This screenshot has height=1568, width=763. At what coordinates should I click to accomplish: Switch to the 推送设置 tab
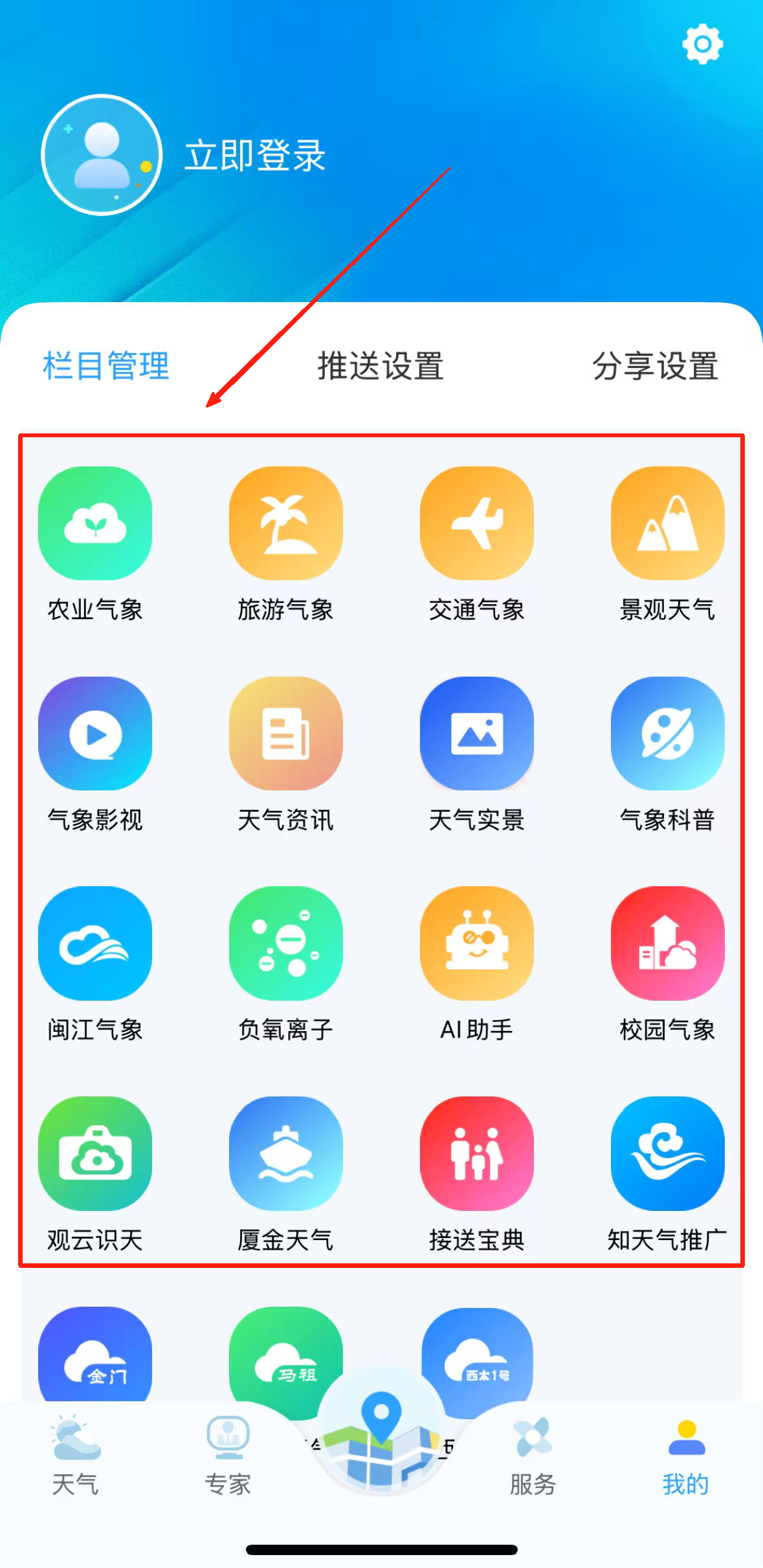[381, 366]
